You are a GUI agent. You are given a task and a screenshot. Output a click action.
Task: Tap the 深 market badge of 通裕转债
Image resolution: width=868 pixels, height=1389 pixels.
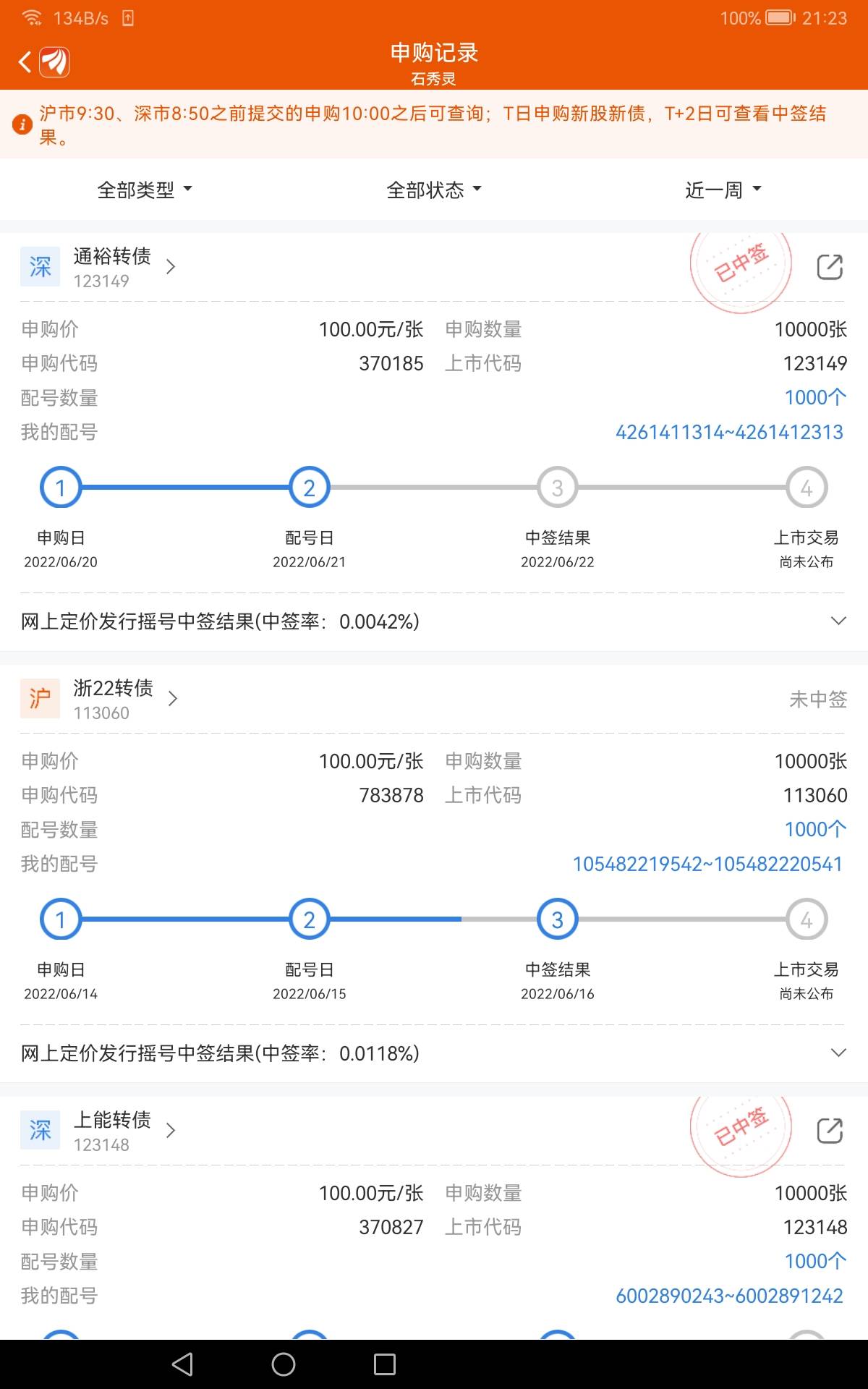click(x=40, y=266)
